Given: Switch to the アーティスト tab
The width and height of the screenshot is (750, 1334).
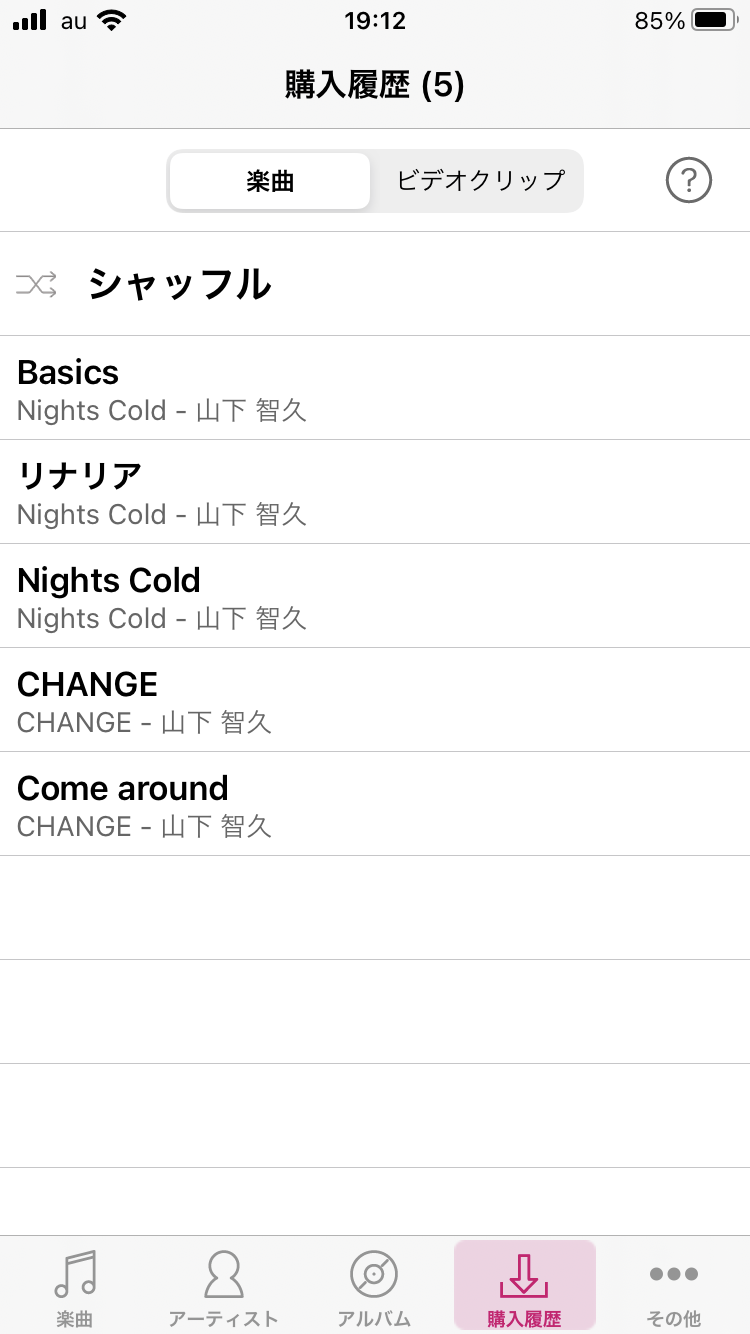Looking at the screenshot, I should (x=224, y=1287).
